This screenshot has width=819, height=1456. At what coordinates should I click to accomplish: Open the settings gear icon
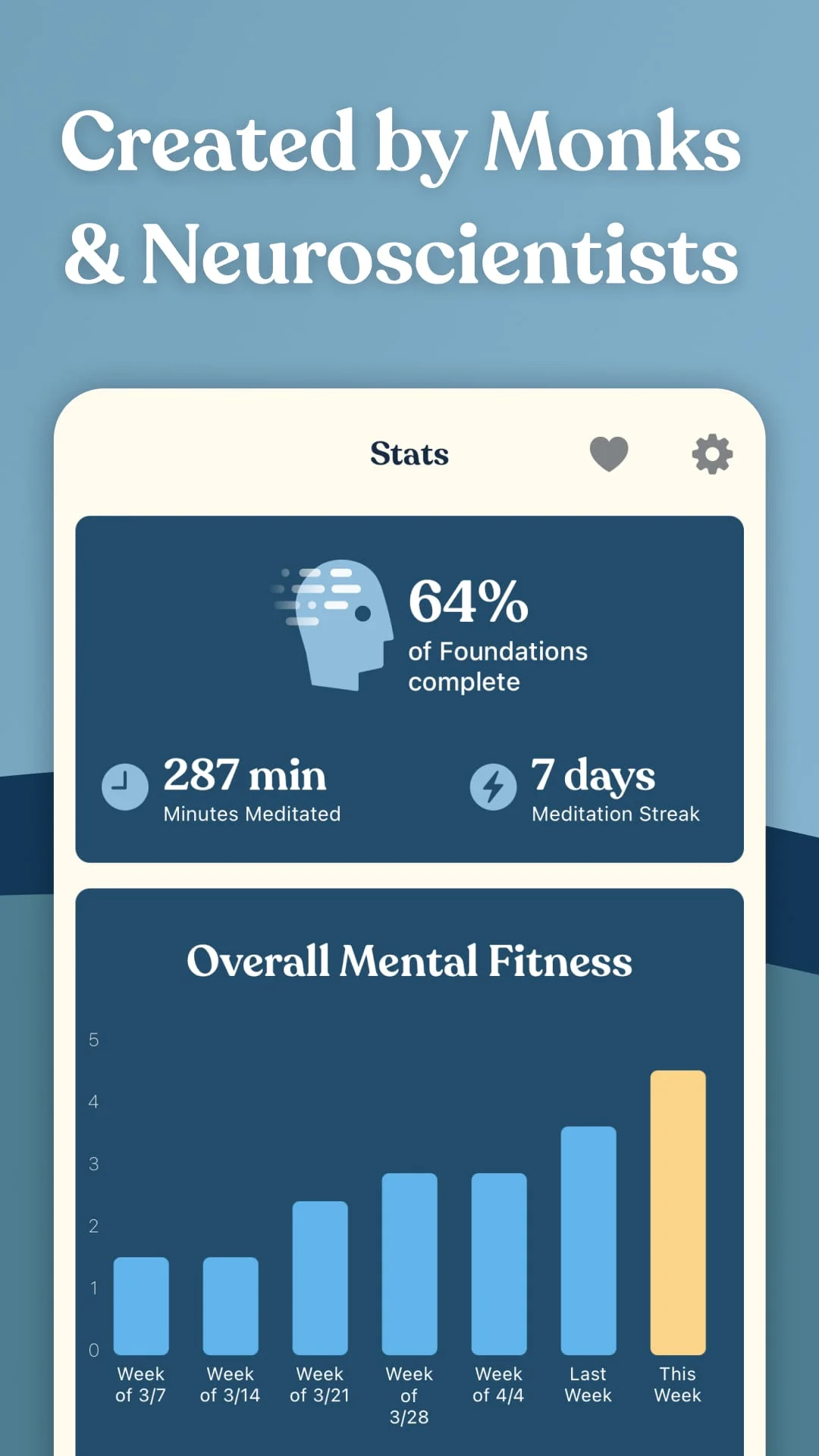pyautogui.click(x=711, y=453)
